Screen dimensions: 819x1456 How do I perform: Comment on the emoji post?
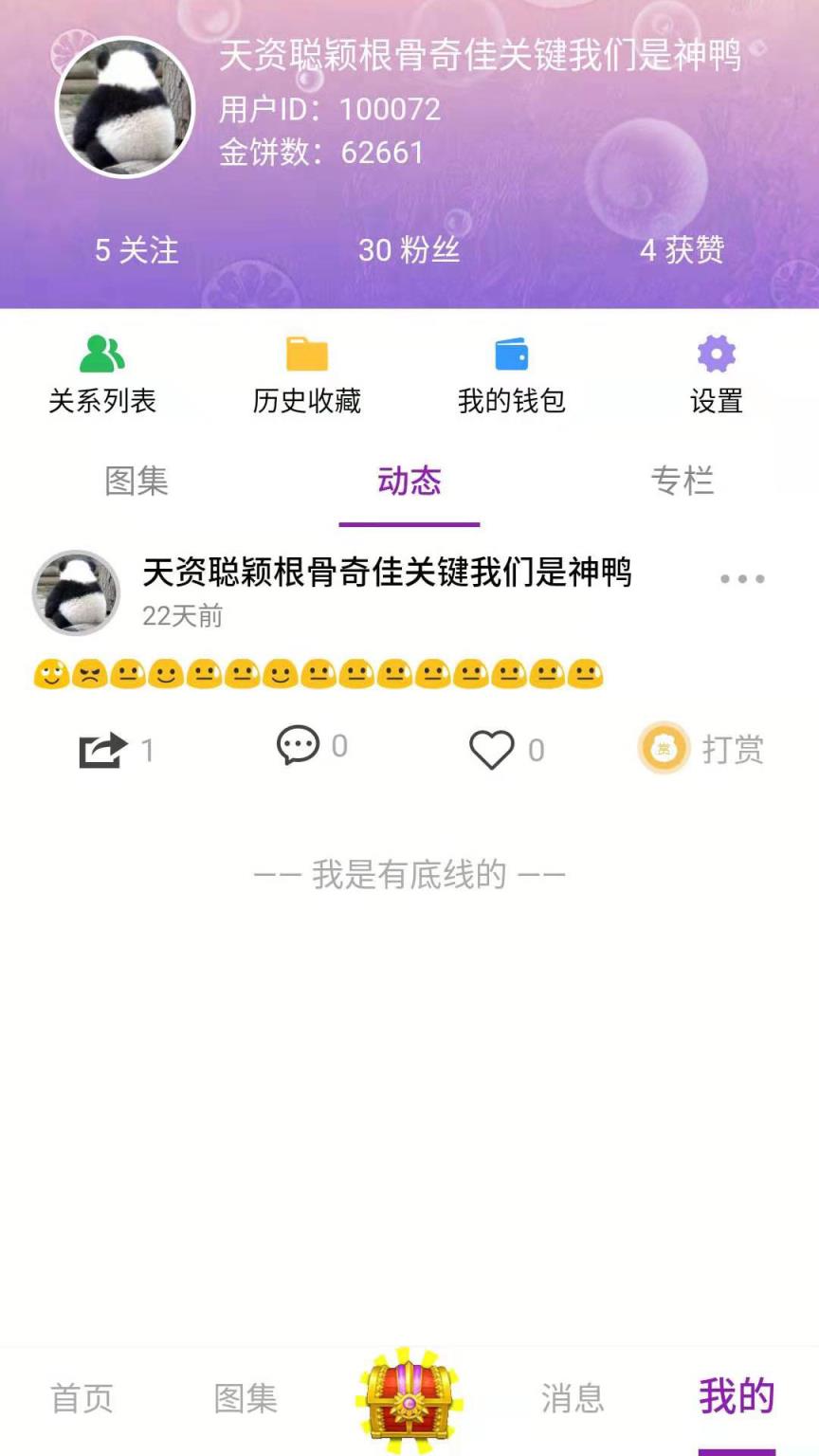point(299,746)
